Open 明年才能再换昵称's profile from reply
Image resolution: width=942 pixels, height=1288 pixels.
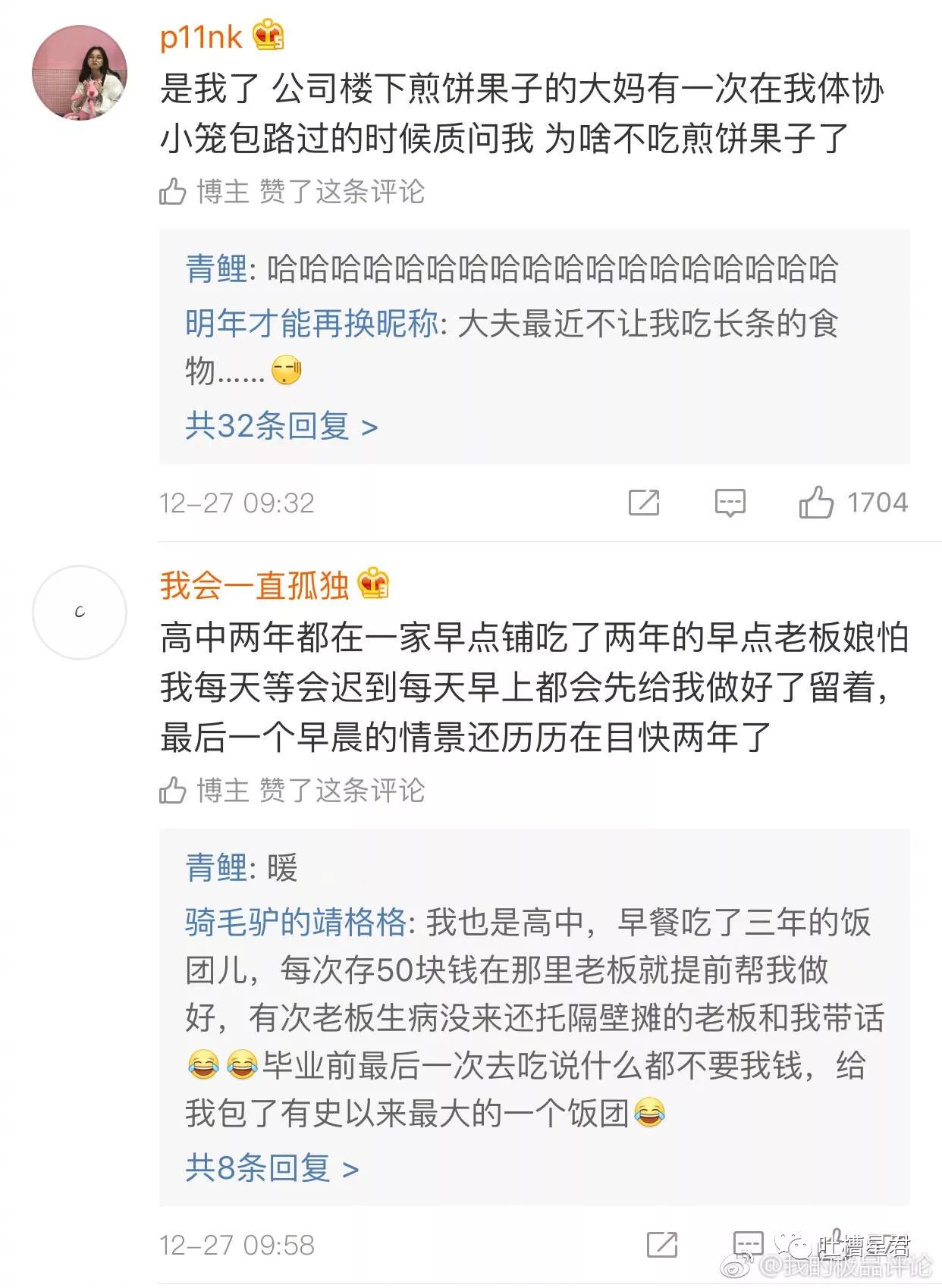click(312, 324)
